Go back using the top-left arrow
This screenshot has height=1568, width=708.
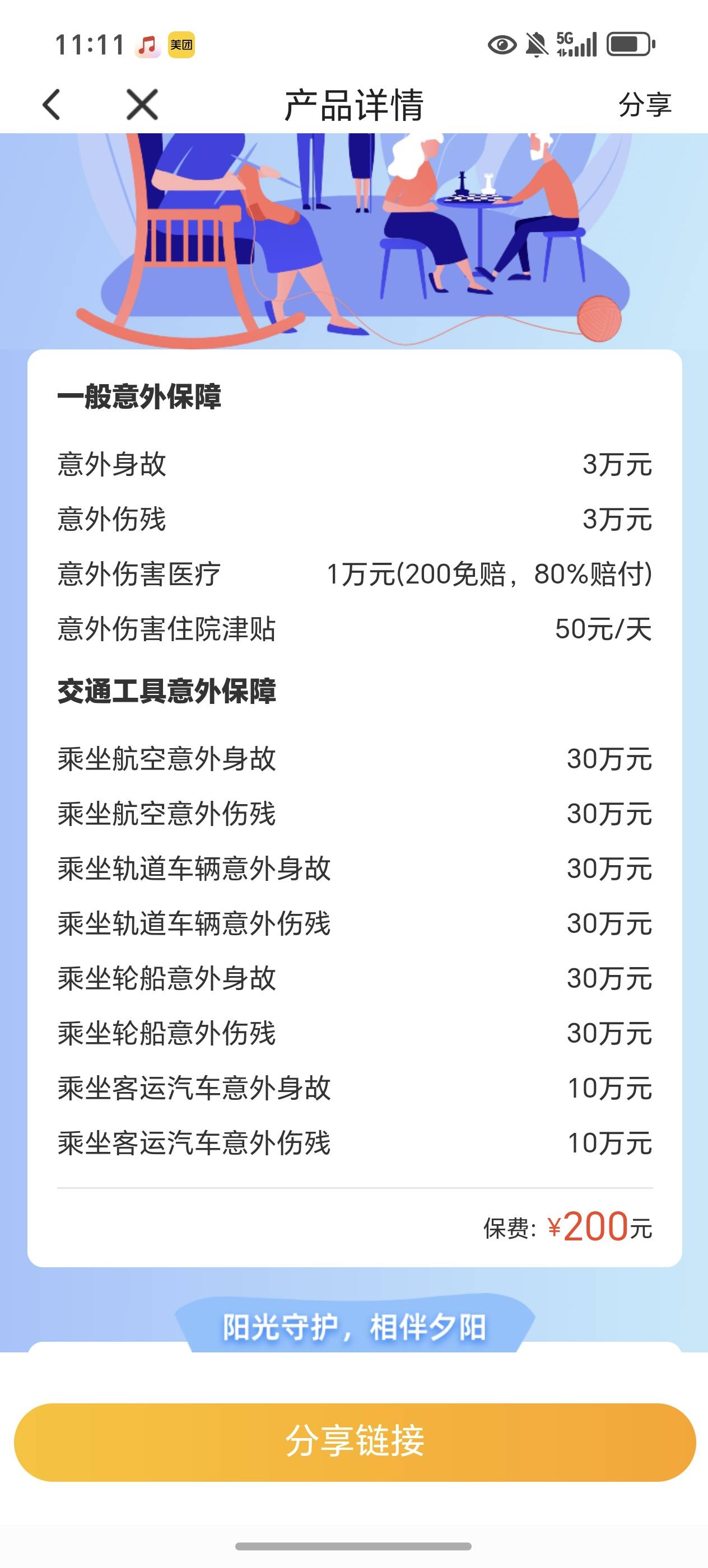tap(52, 105)
